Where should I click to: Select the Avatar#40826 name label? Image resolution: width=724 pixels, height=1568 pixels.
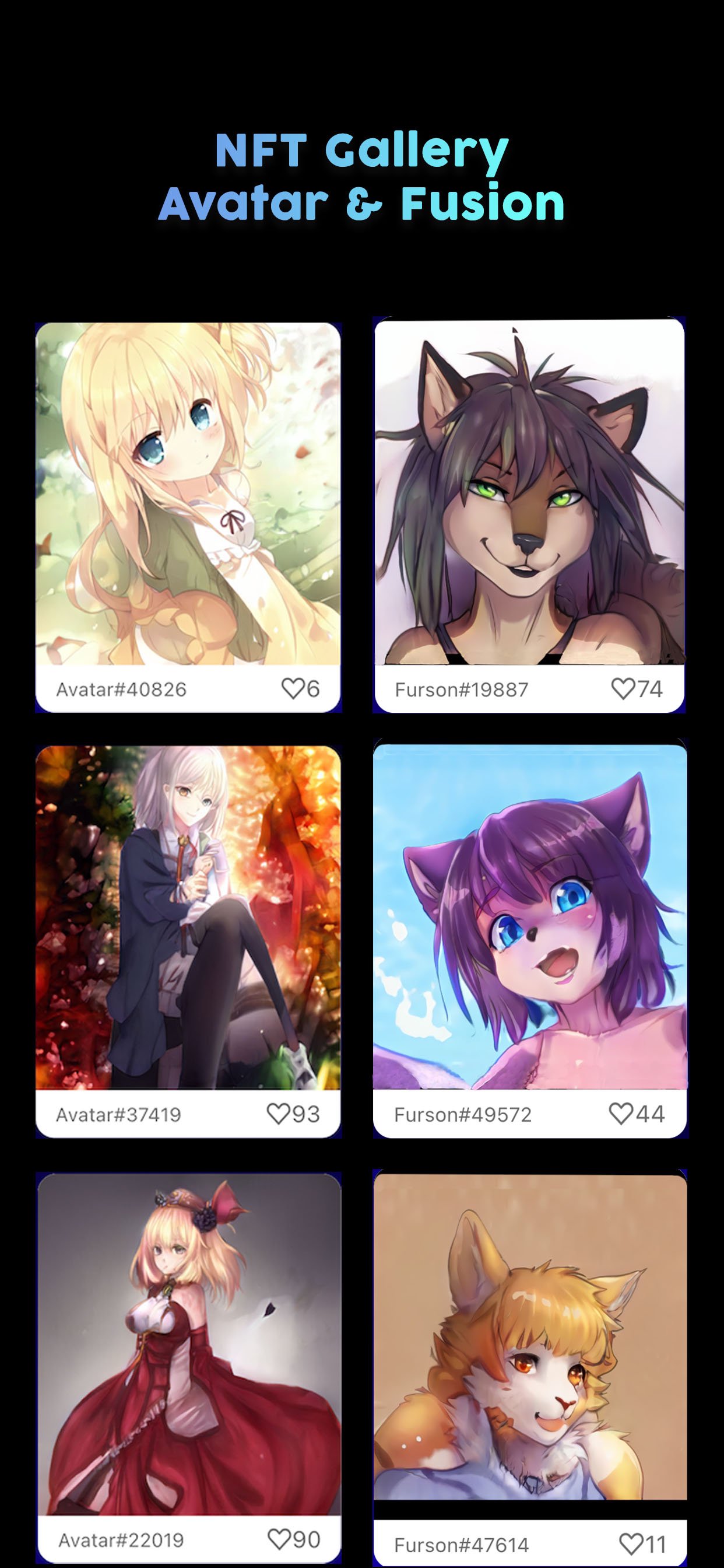(122, 688)
